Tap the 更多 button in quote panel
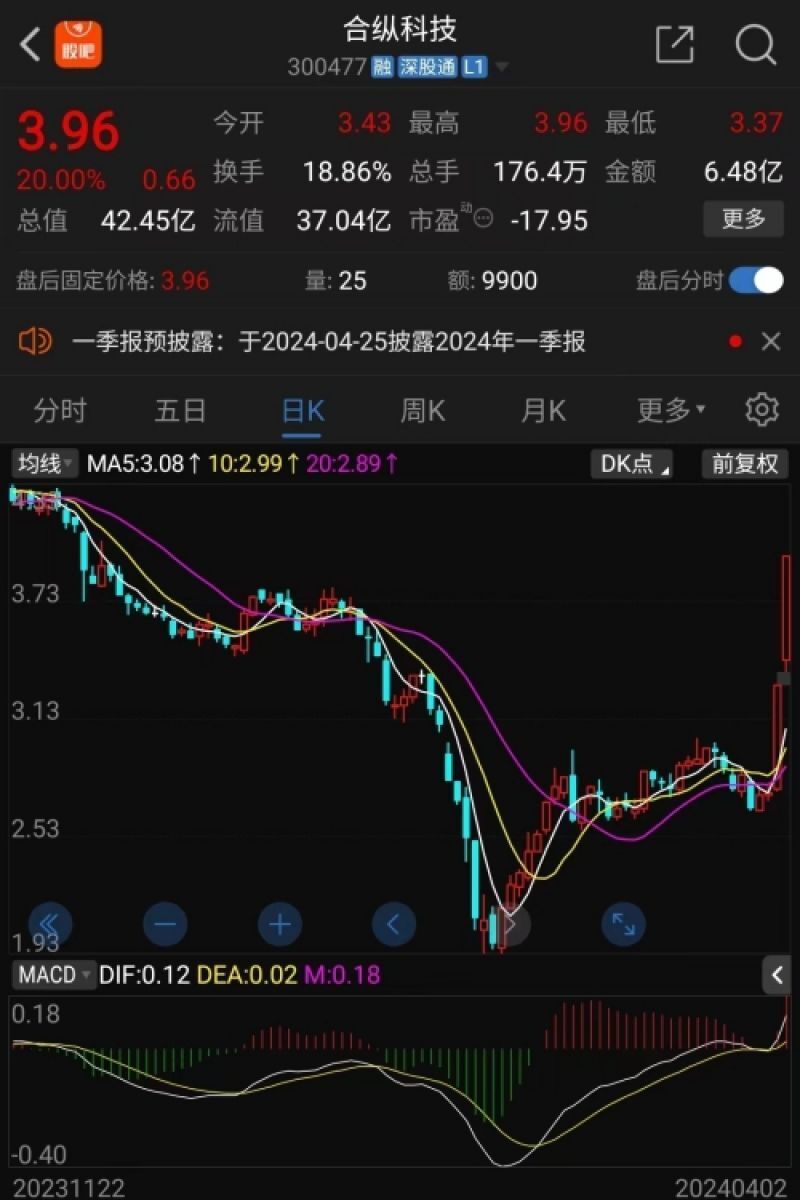This screenshot has height=1200, width=800. tap(743, 220)
